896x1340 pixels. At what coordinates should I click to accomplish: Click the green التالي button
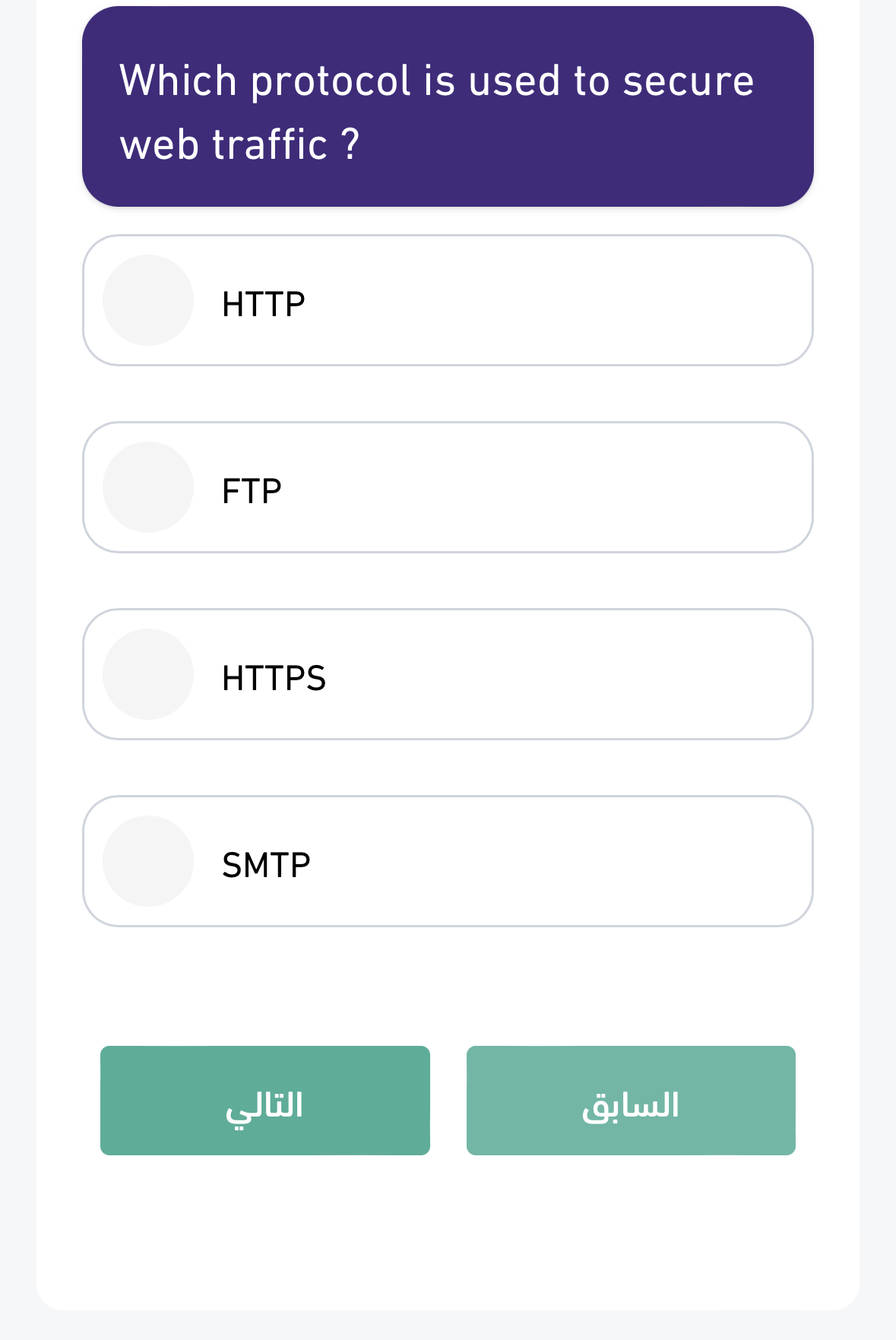point(264,1101)
